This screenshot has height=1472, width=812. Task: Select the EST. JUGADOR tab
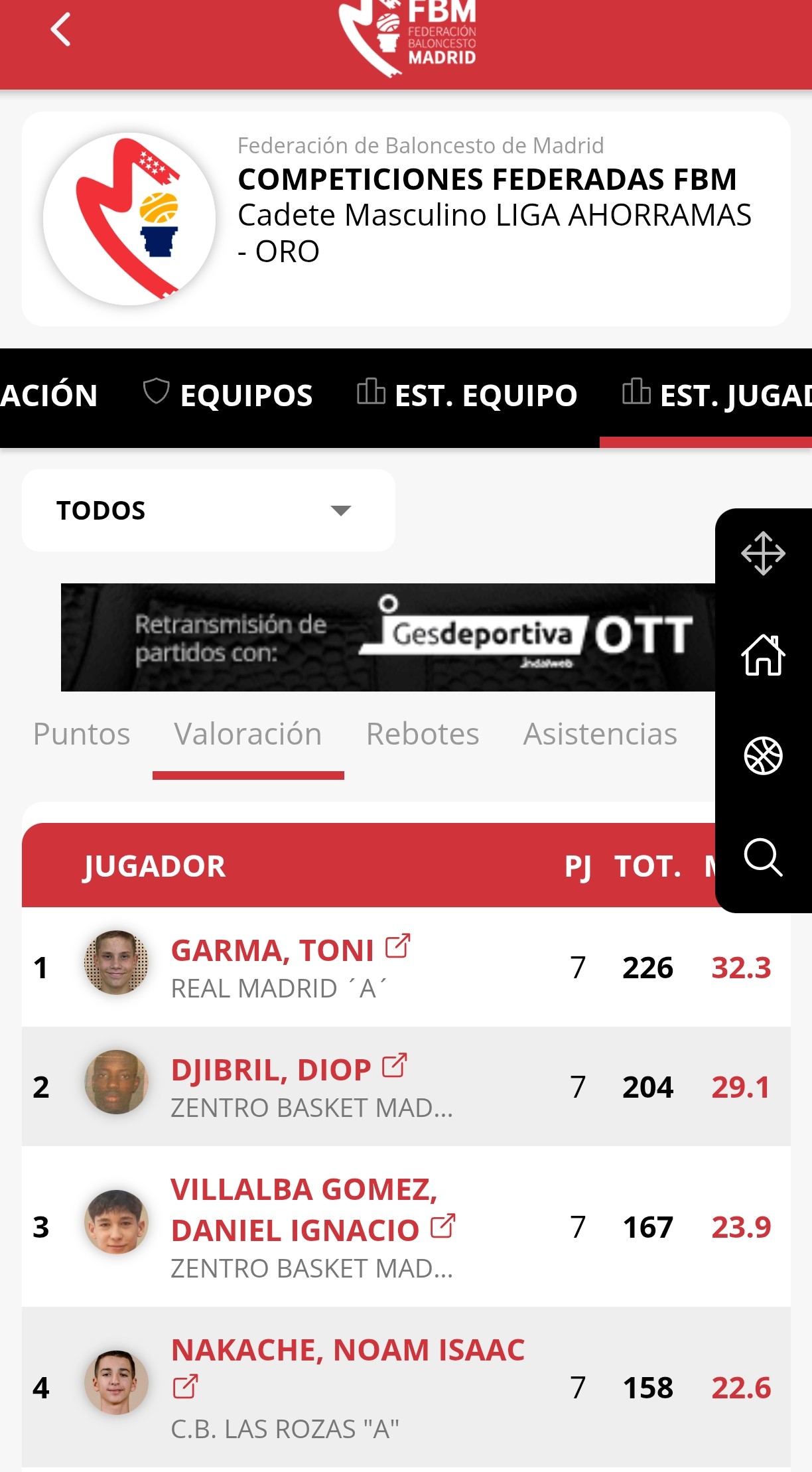pyautogui.click(x=716, y=396)
